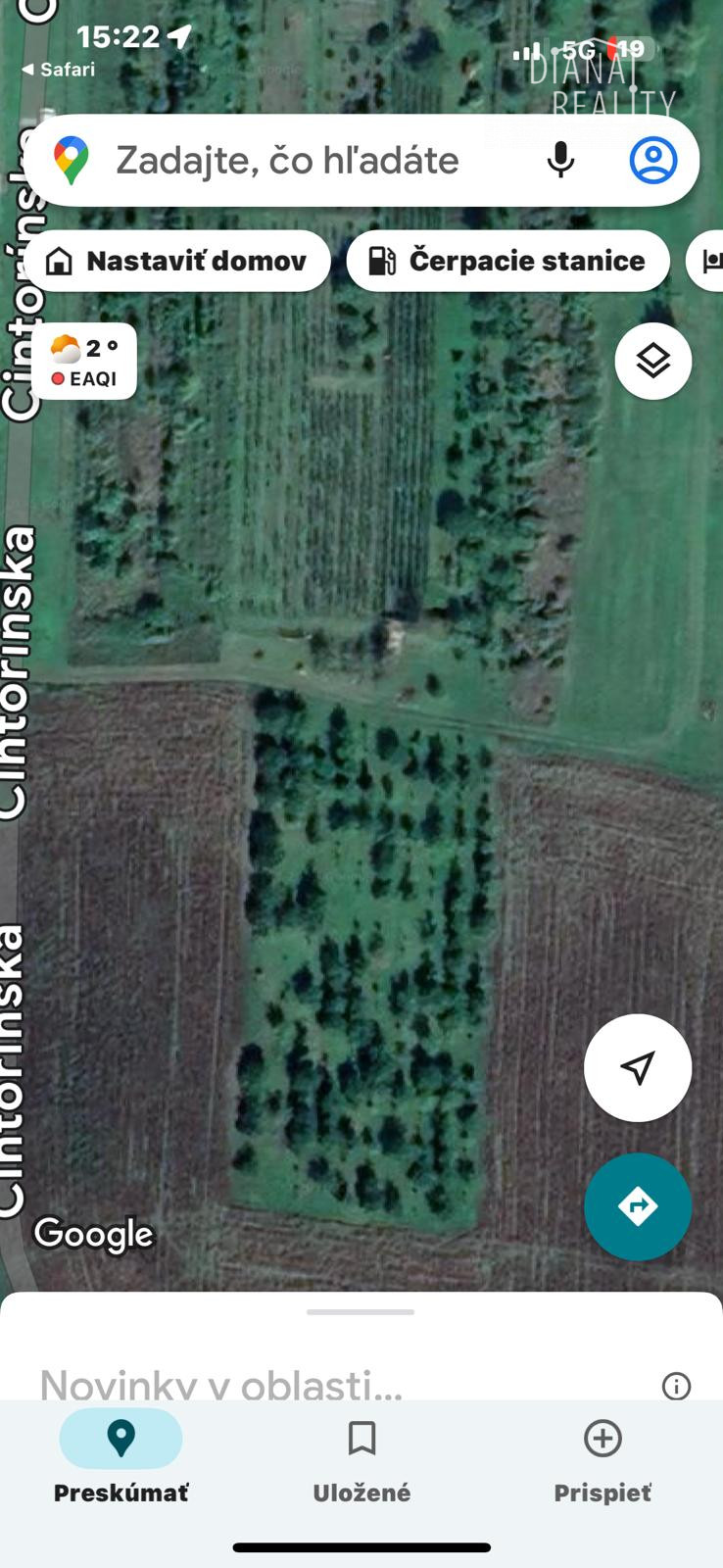
Task: Show "Čerpacie stanice" nearby
Action: pyautogui.click(x=508, y=261)
